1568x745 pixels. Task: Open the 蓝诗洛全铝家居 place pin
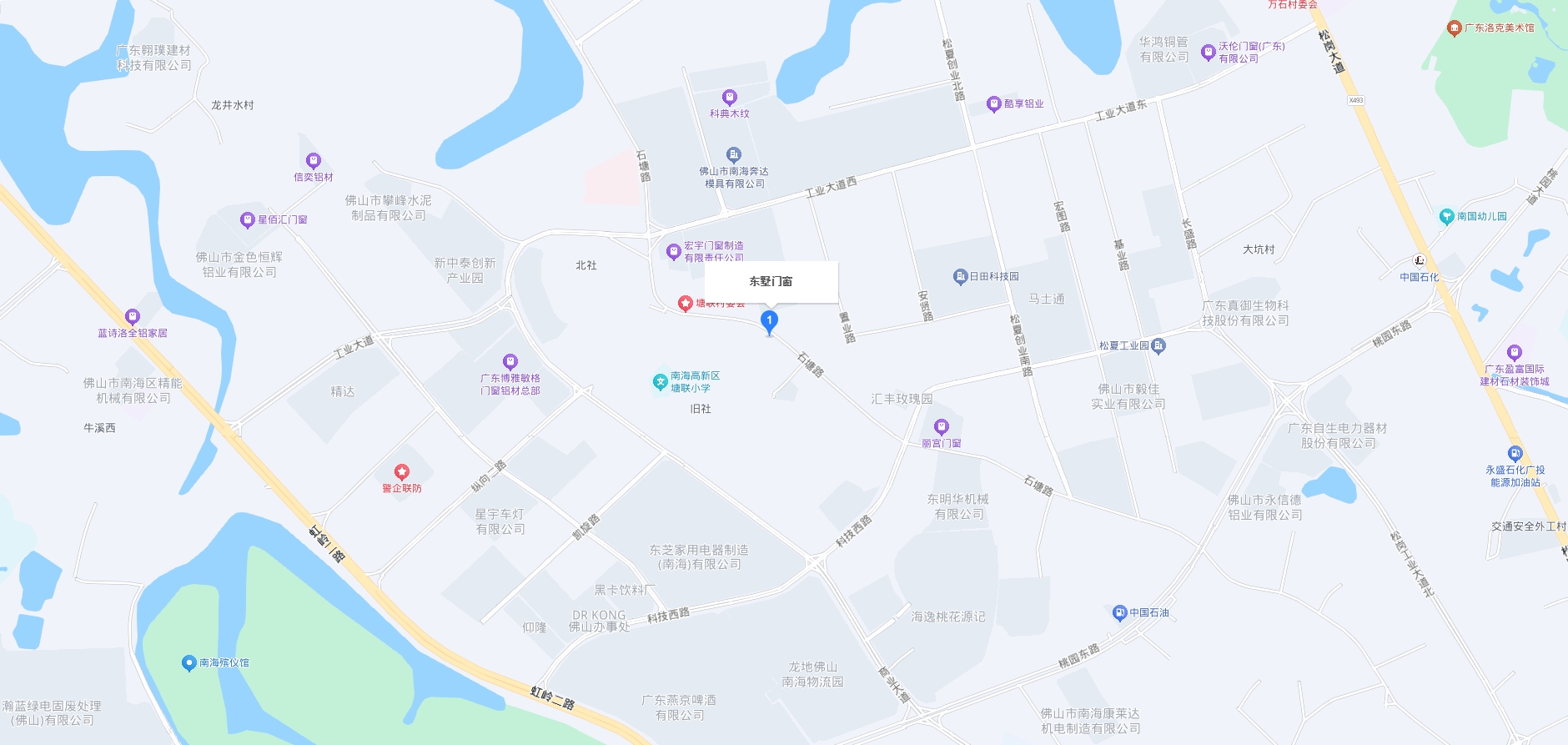[132, 317]
